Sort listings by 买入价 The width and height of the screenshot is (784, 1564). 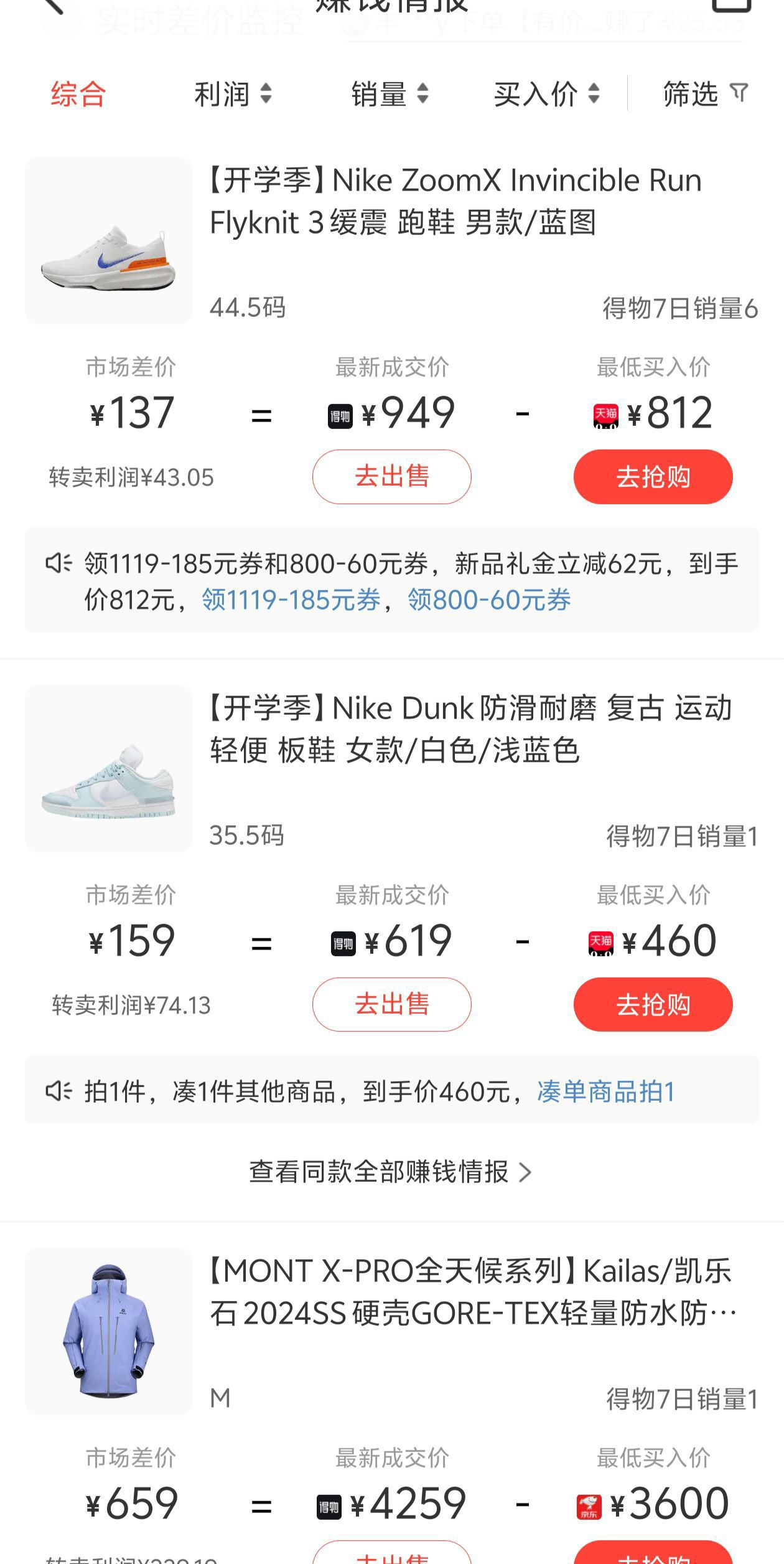(x=546, y=95)
